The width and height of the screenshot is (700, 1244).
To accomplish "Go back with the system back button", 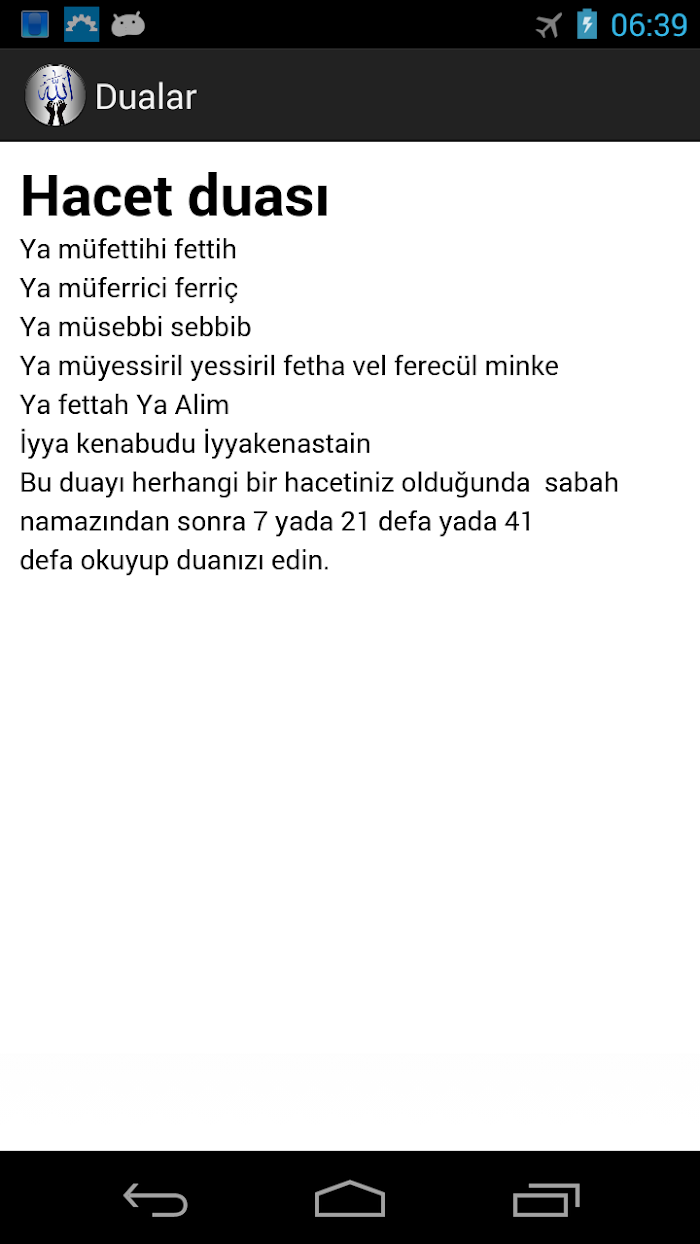I will [x=155, y=1199].
